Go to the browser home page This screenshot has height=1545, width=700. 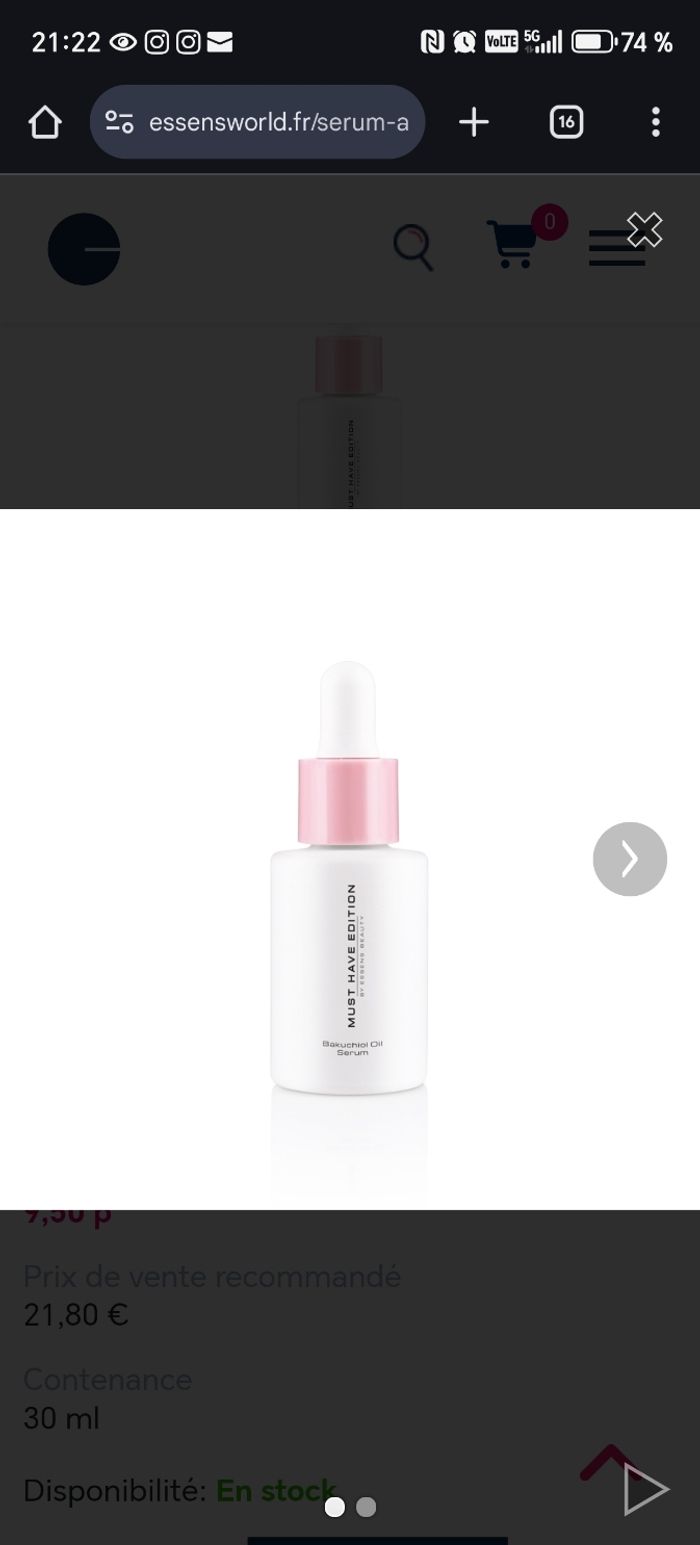(45, 123)
